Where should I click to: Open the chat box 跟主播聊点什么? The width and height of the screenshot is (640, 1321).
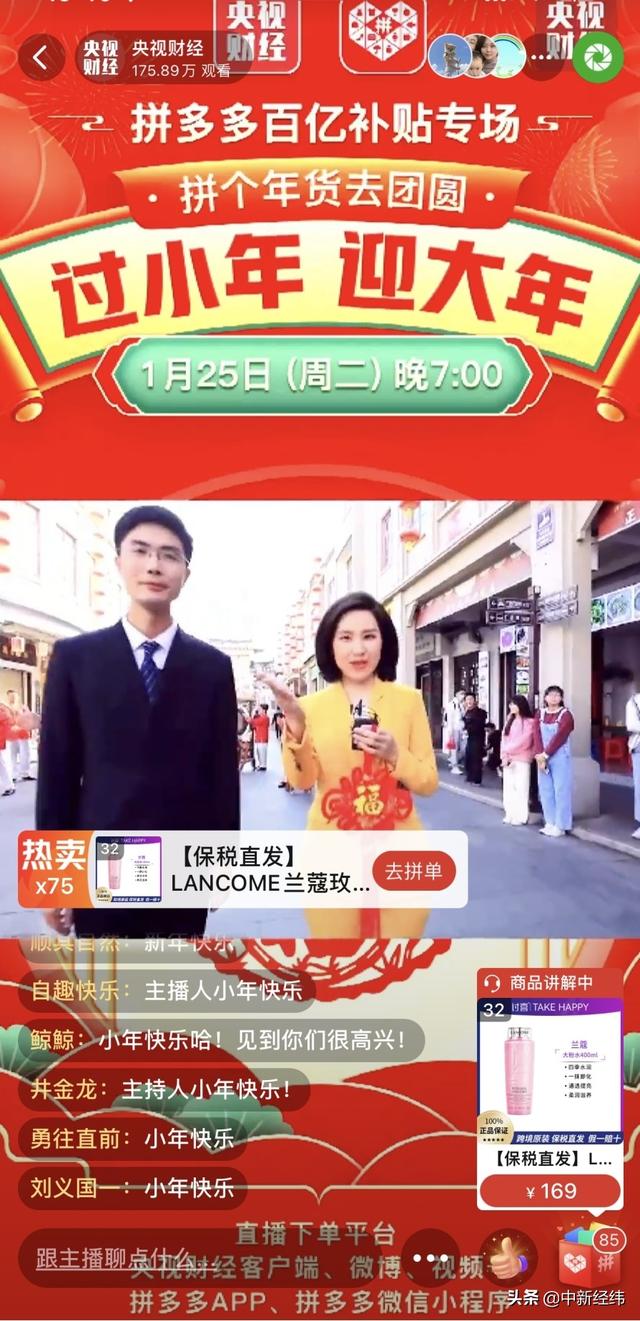point(115,1258)
